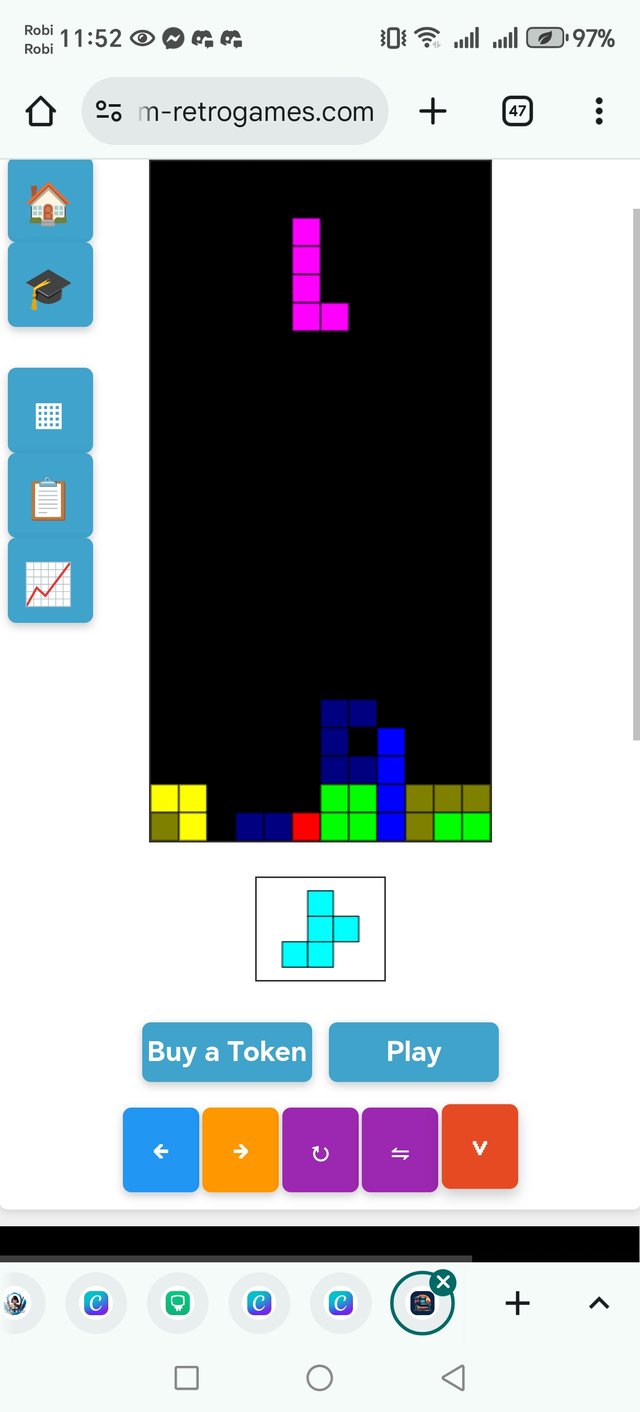
Task: Move the piece right
Action: (240, 1151)
